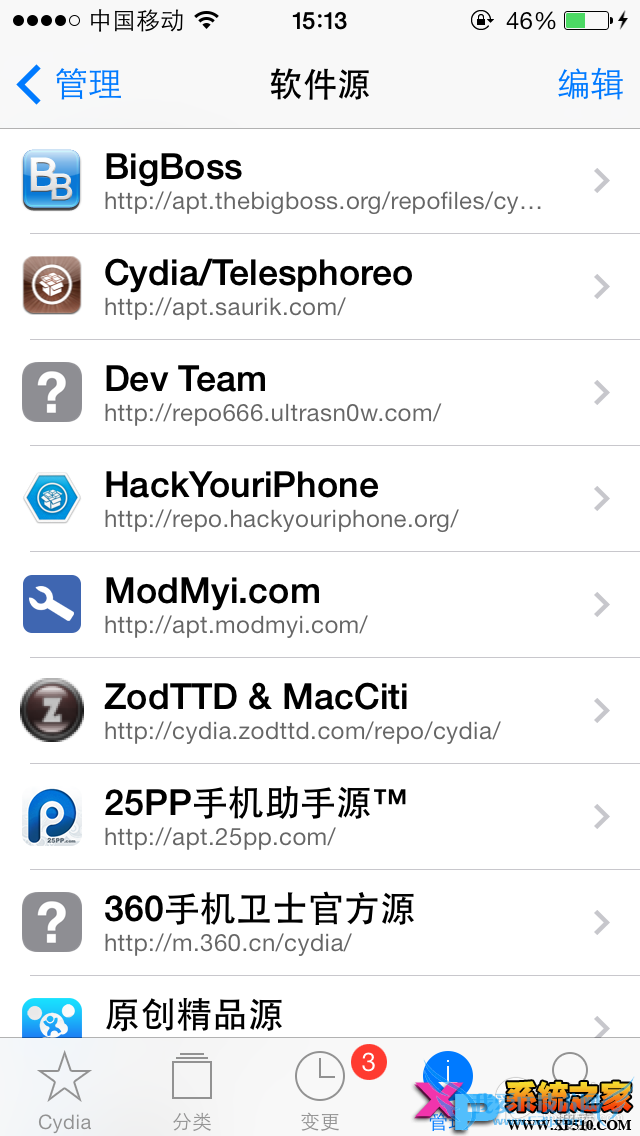View ModMyi.com source packages
640x1136 pixels.
[320, 605]
